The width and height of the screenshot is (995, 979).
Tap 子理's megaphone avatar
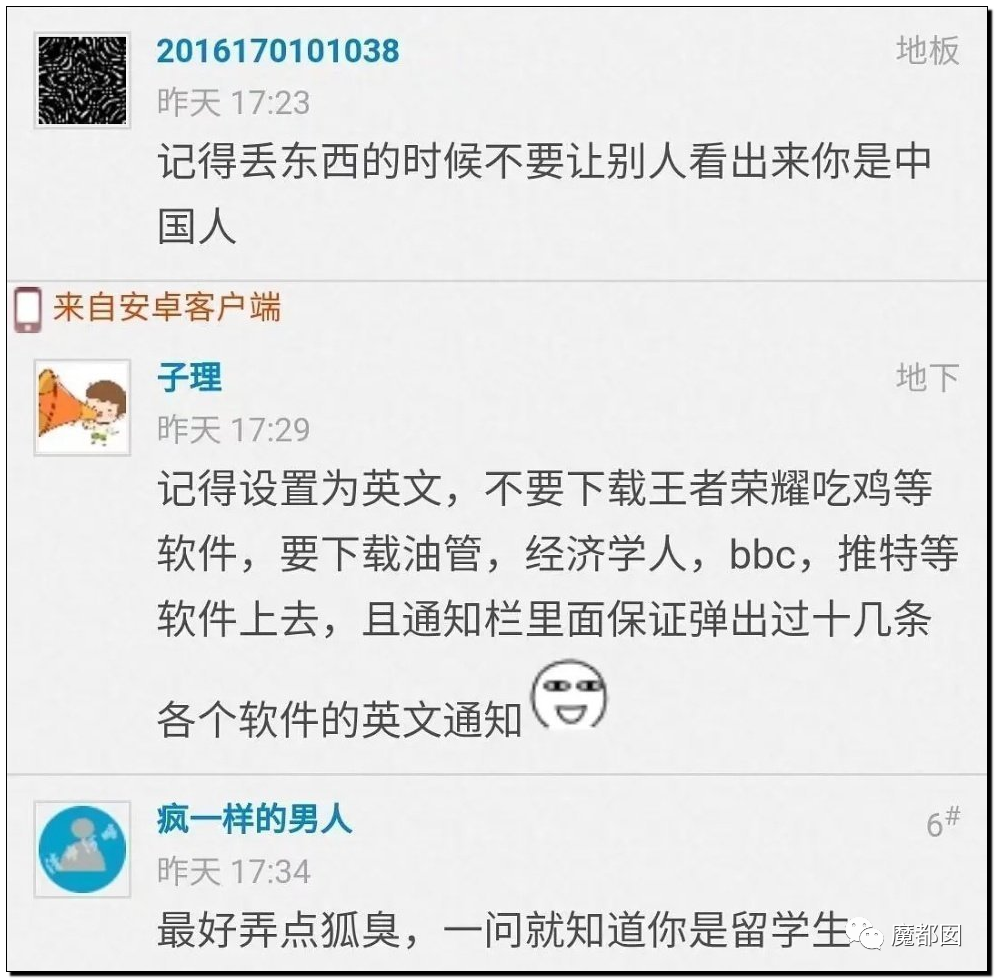coord(82,408)
